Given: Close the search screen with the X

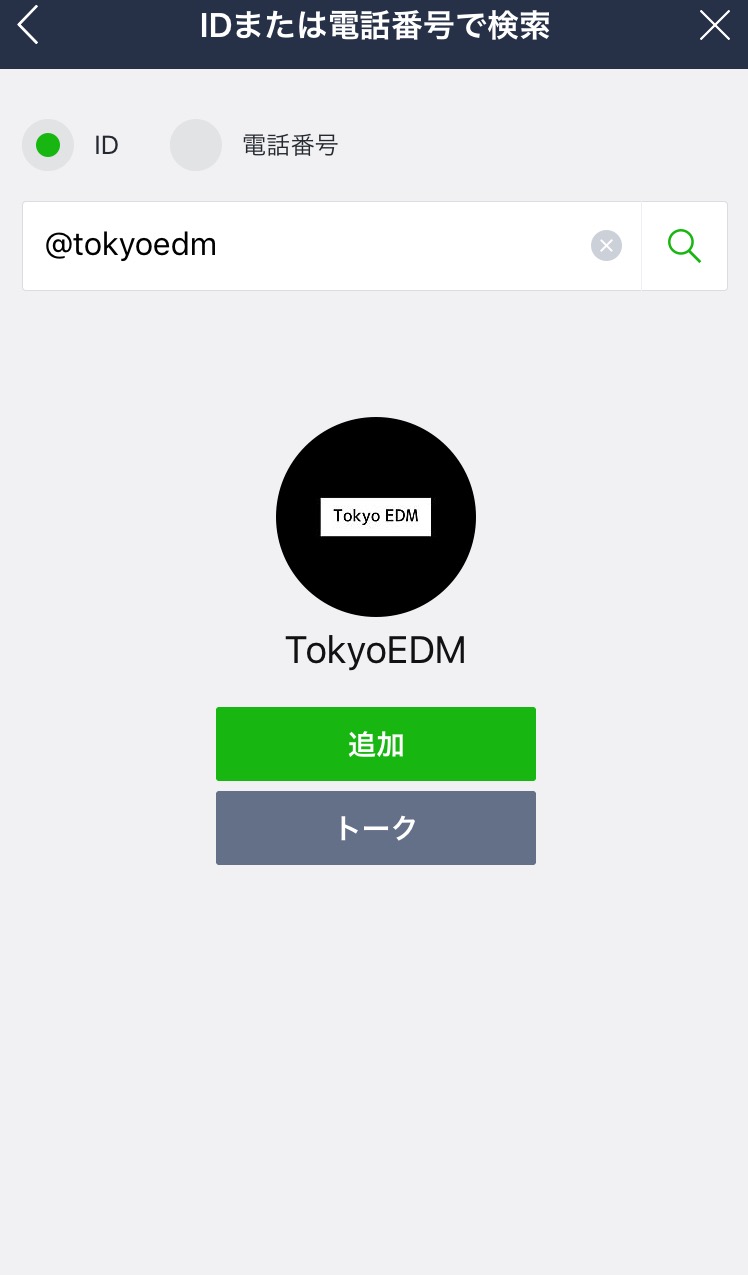Looking at the screenshot, I should pos(715,25).
